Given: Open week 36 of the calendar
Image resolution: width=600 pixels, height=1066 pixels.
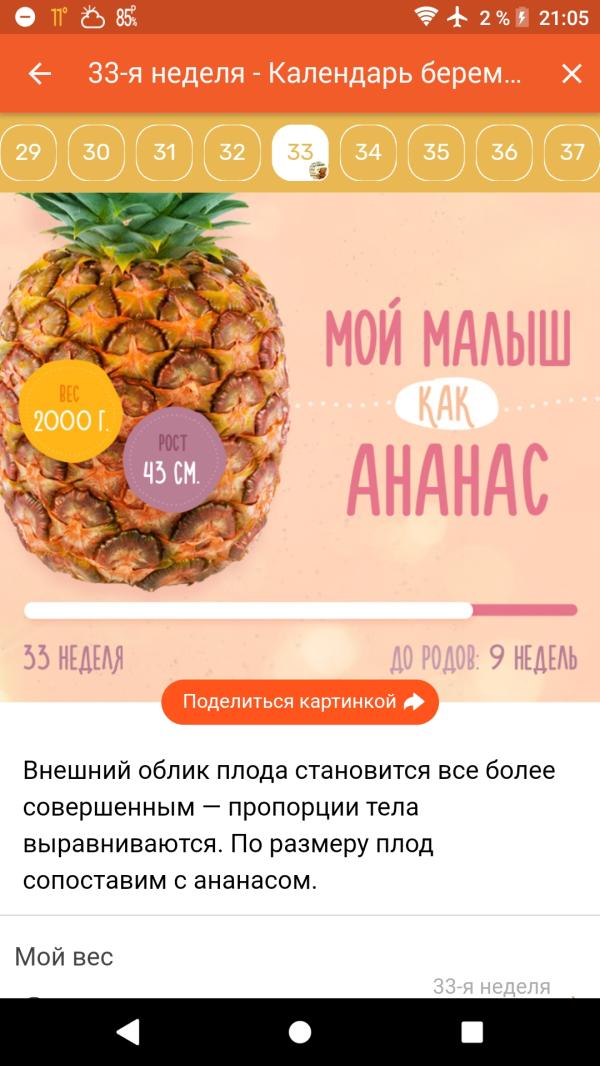Looking at the screenshot, I should click(504, 152).
